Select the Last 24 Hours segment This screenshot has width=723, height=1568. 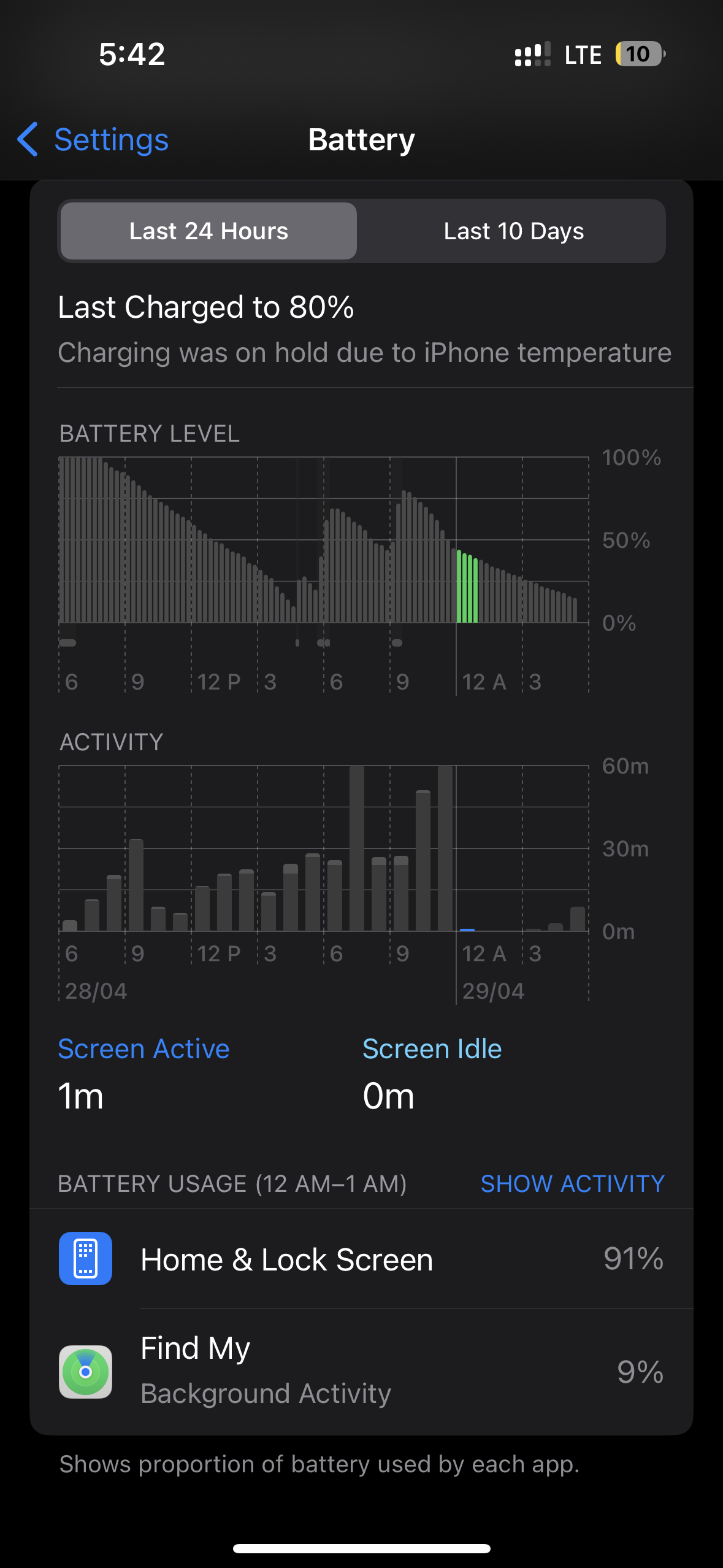pyautogui.click(x=208, y=231)
